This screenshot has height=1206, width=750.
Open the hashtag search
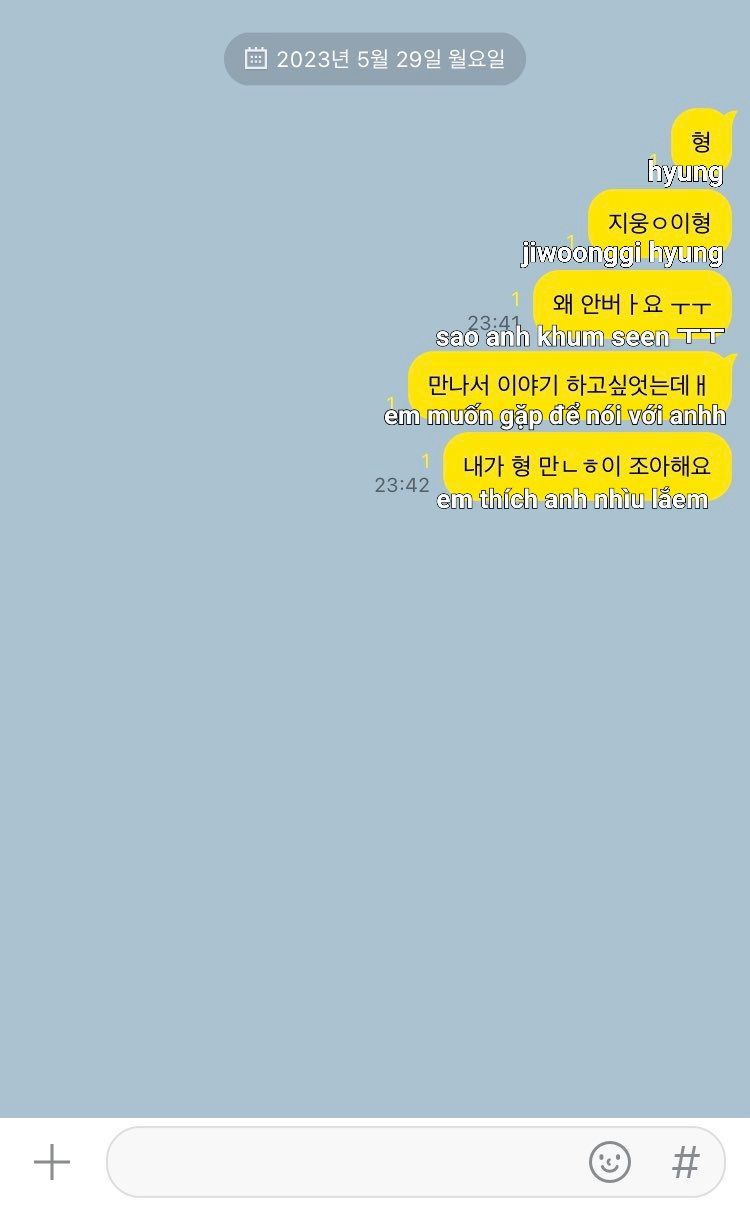(x=685, y=1162)
